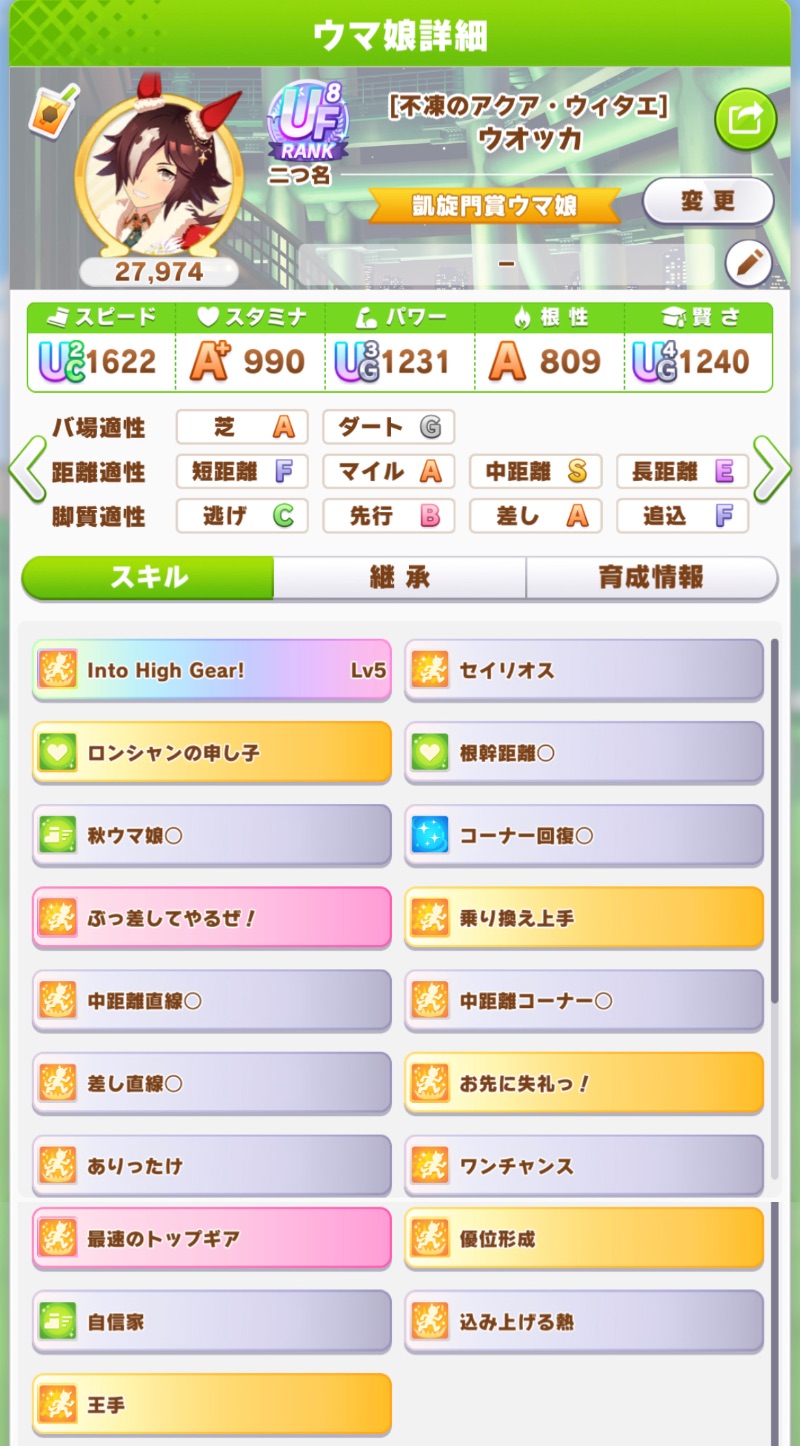
Task: Open the 乗り換え上手 skill
Action: coord(584,917)
